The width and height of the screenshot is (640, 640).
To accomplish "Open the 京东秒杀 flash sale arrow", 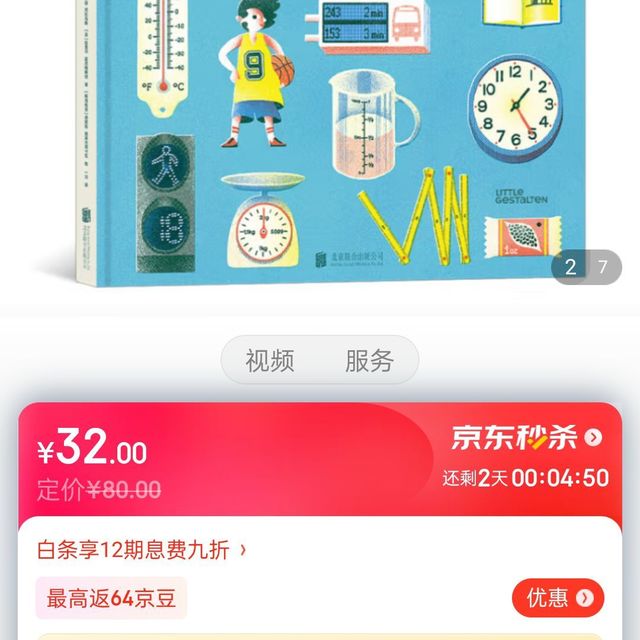I will (593, 437).
